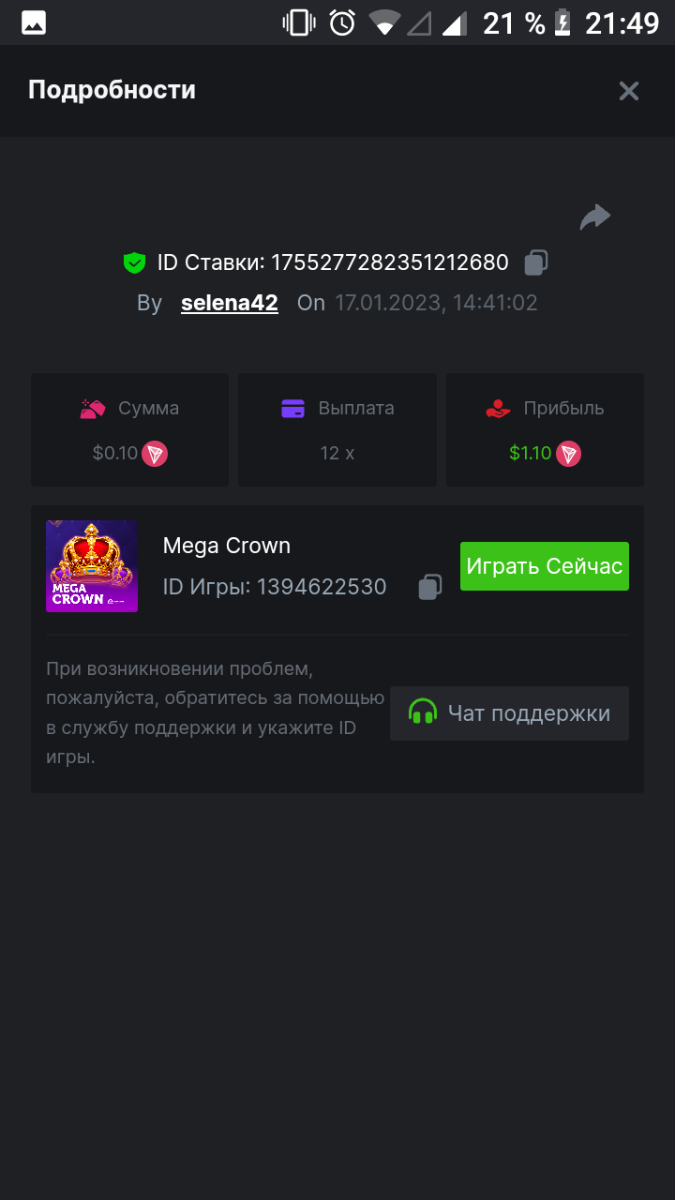This screenshot has width=675, height=1200.
Task: Open the Mega Crown game thumbnail
Action: [x=92, y=566]
